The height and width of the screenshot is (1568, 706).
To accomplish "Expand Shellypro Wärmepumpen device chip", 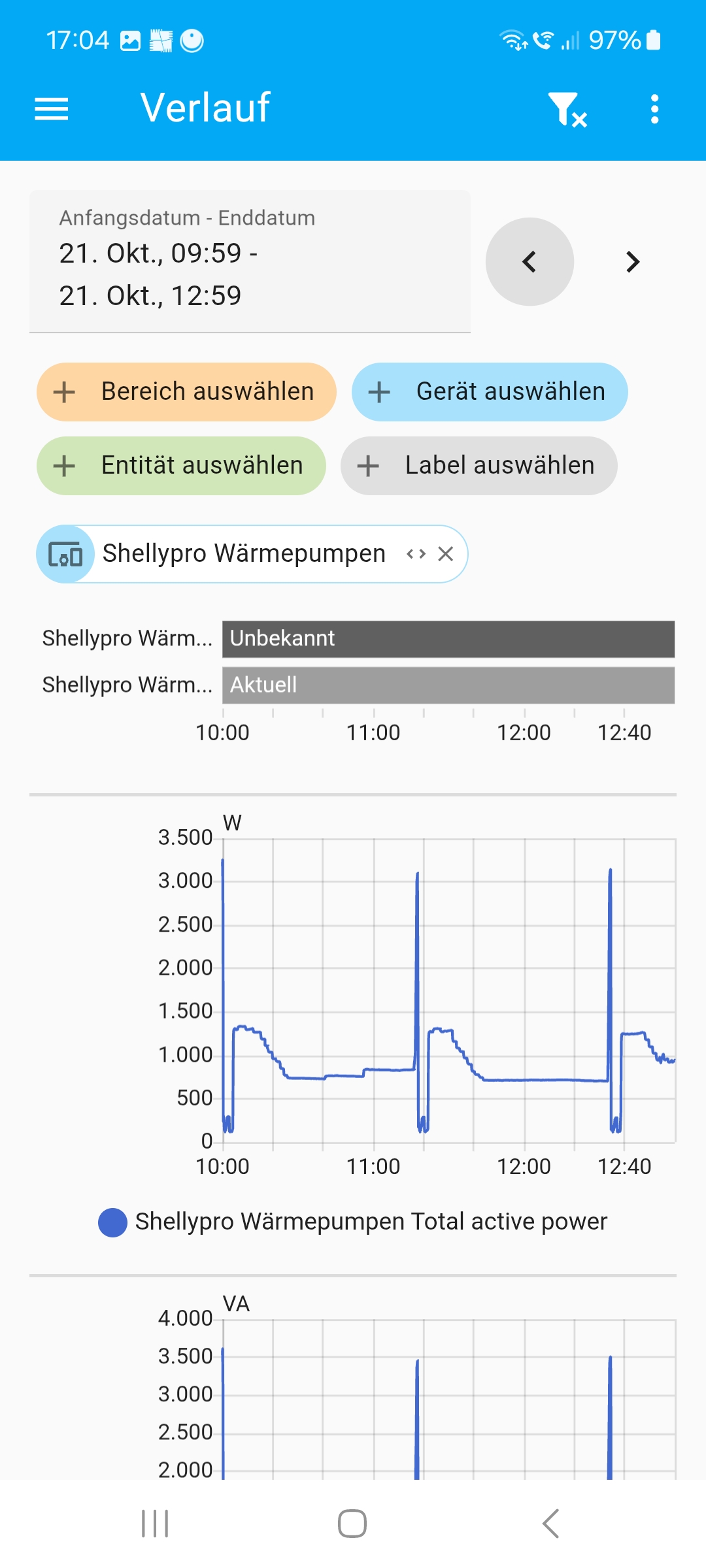I will [416, 554].
